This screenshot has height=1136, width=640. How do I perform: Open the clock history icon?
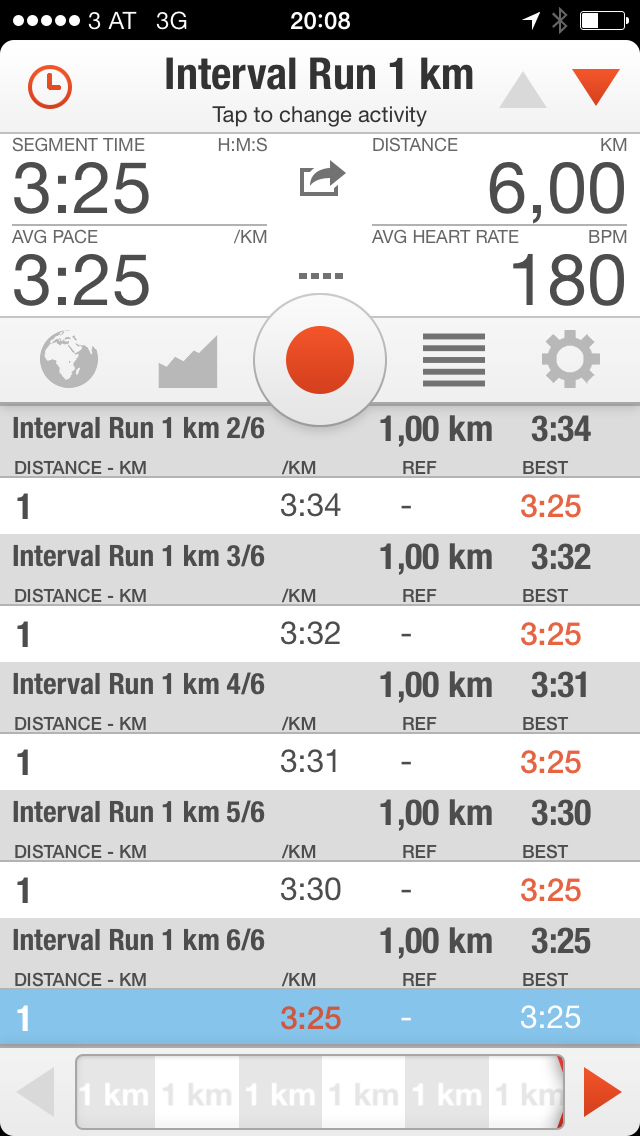[x=49, y=87]
